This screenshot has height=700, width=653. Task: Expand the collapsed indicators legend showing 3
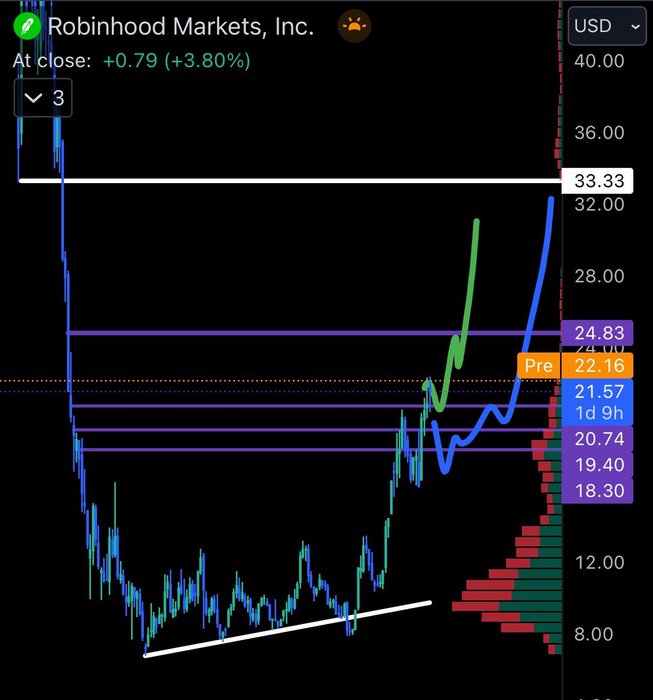click(45, 98)
